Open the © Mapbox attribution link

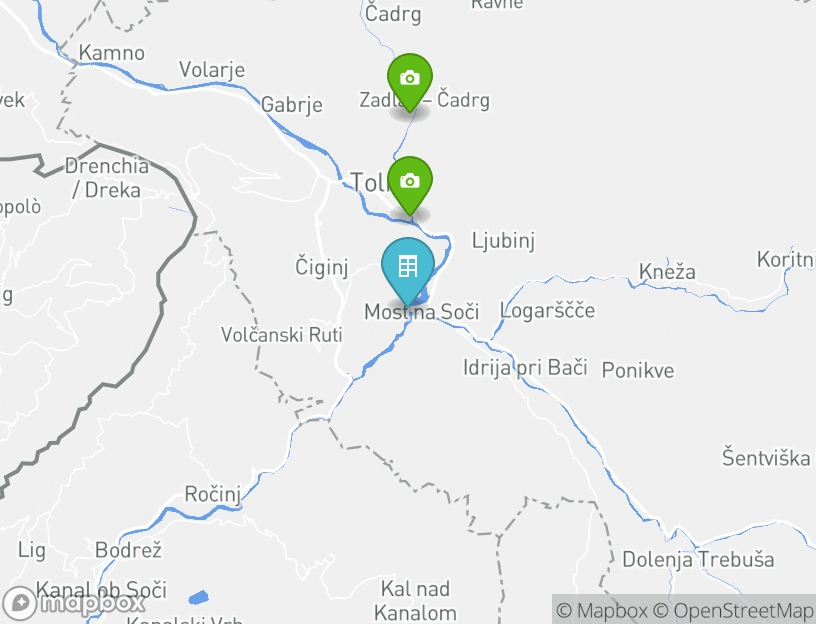[602, 610]
